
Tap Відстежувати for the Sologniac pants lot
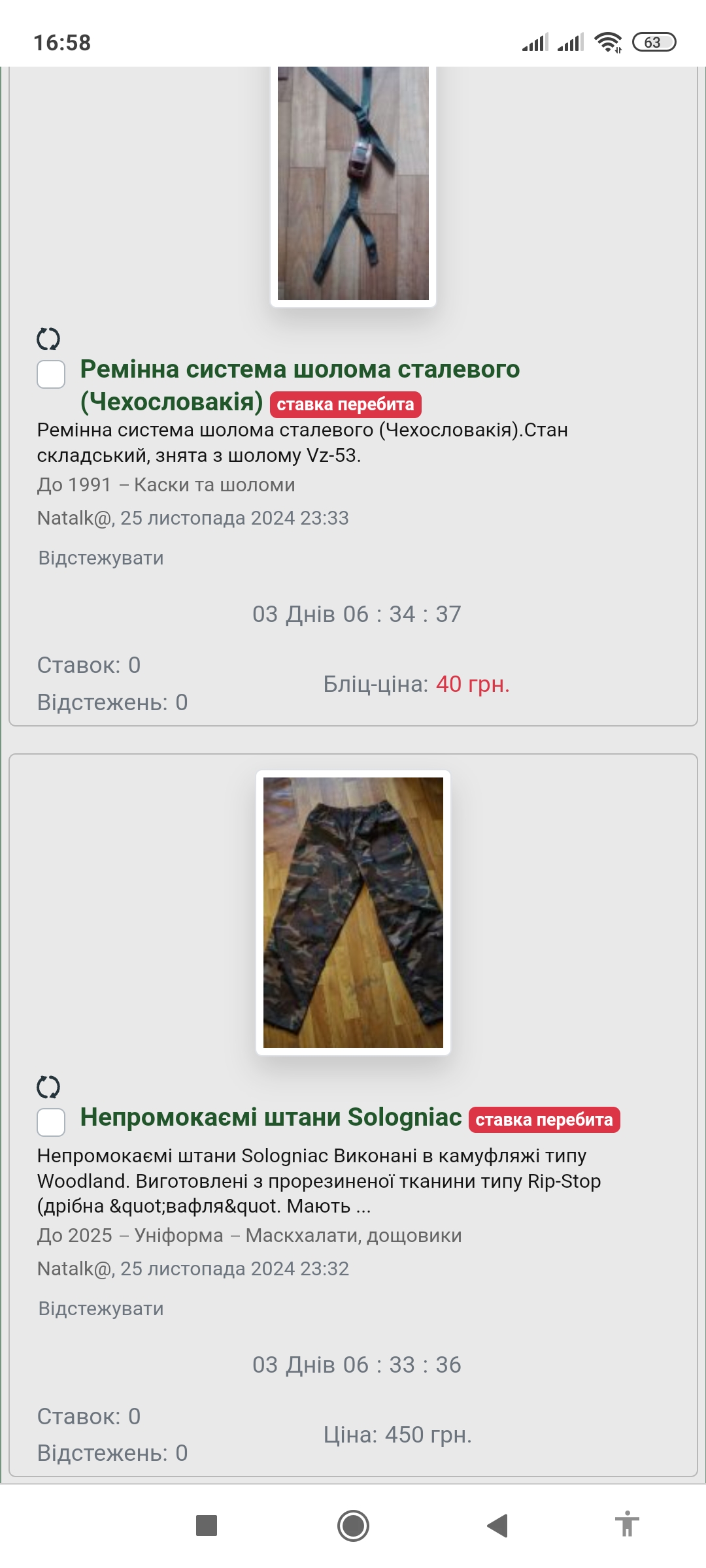click(x=101, y=1309)
